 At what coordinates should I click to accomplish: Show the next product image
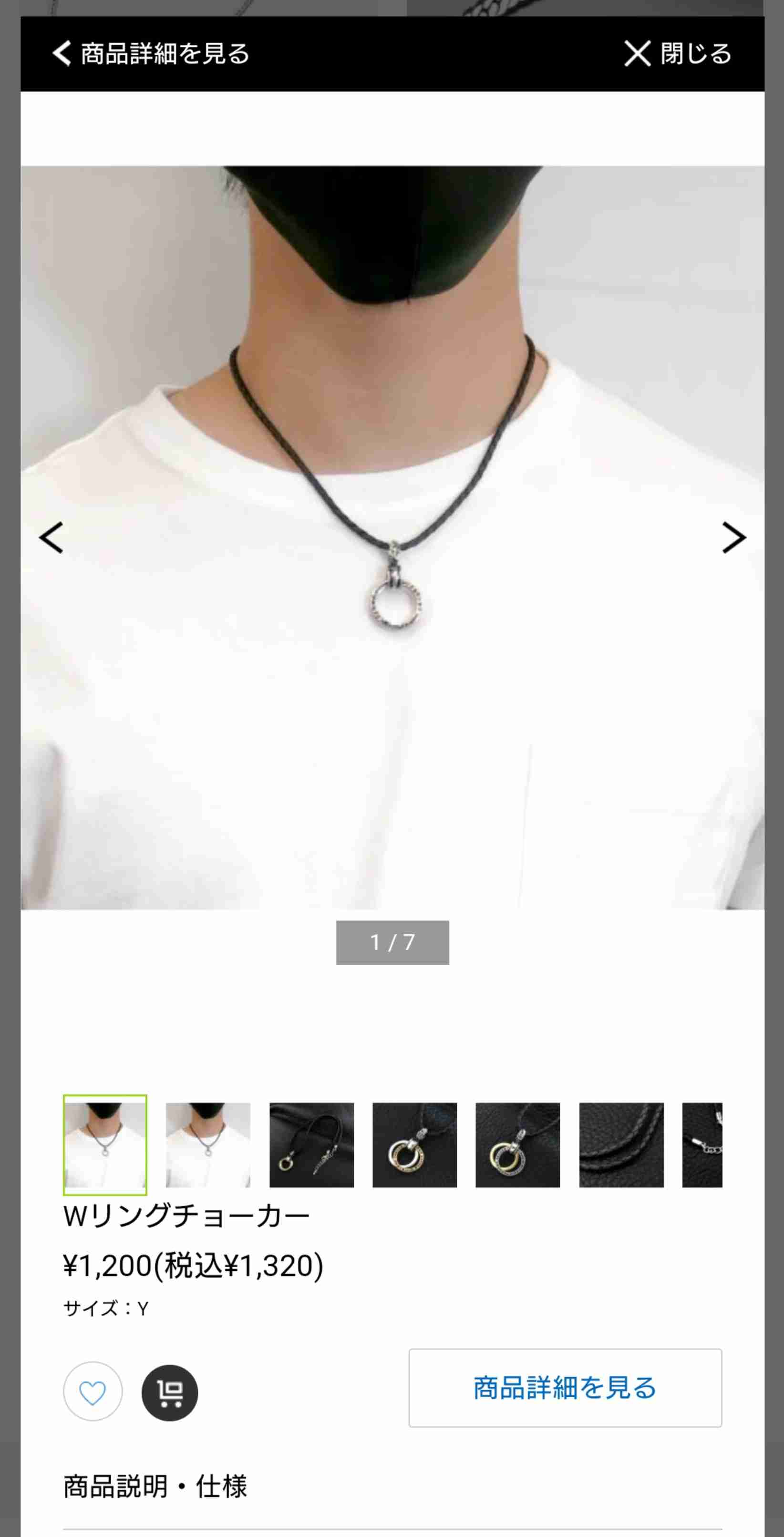click(733, 537)
